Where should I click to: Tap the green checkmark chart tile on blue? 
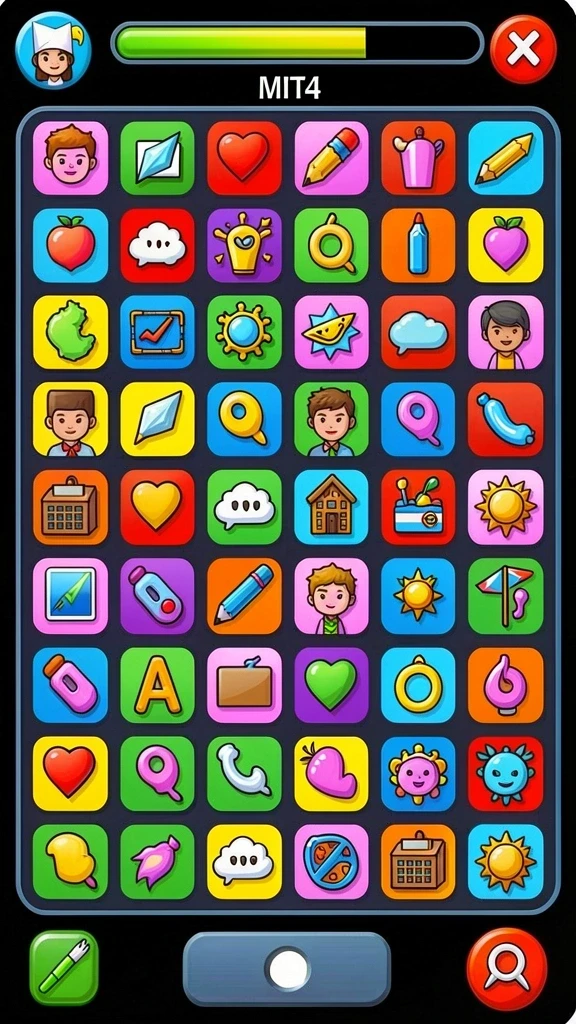pyautogui.click(x=71, y=596)
